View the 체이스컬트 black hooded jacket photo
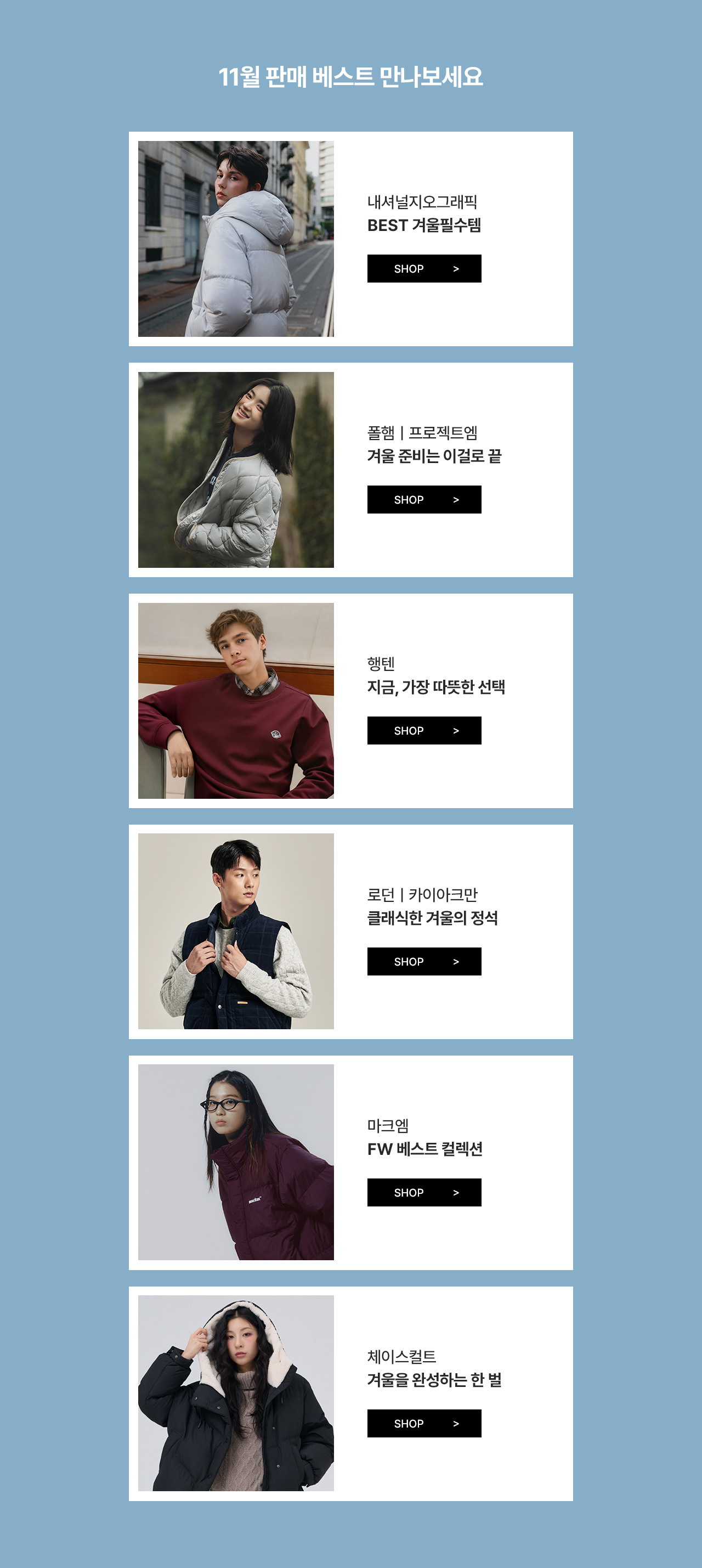Viewport: 702px width, 1568px height. coord(235,1392)
